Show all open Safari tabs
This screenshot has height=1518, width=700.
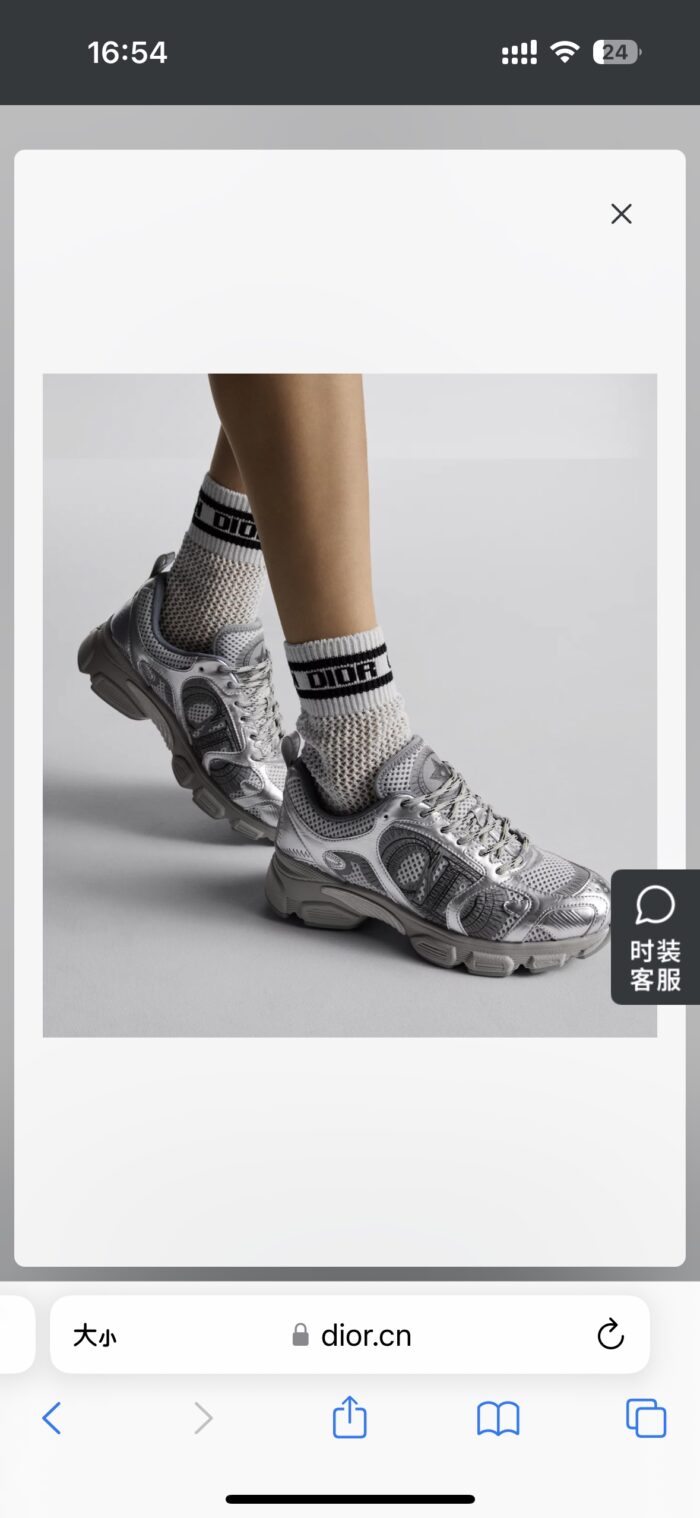646,1418
